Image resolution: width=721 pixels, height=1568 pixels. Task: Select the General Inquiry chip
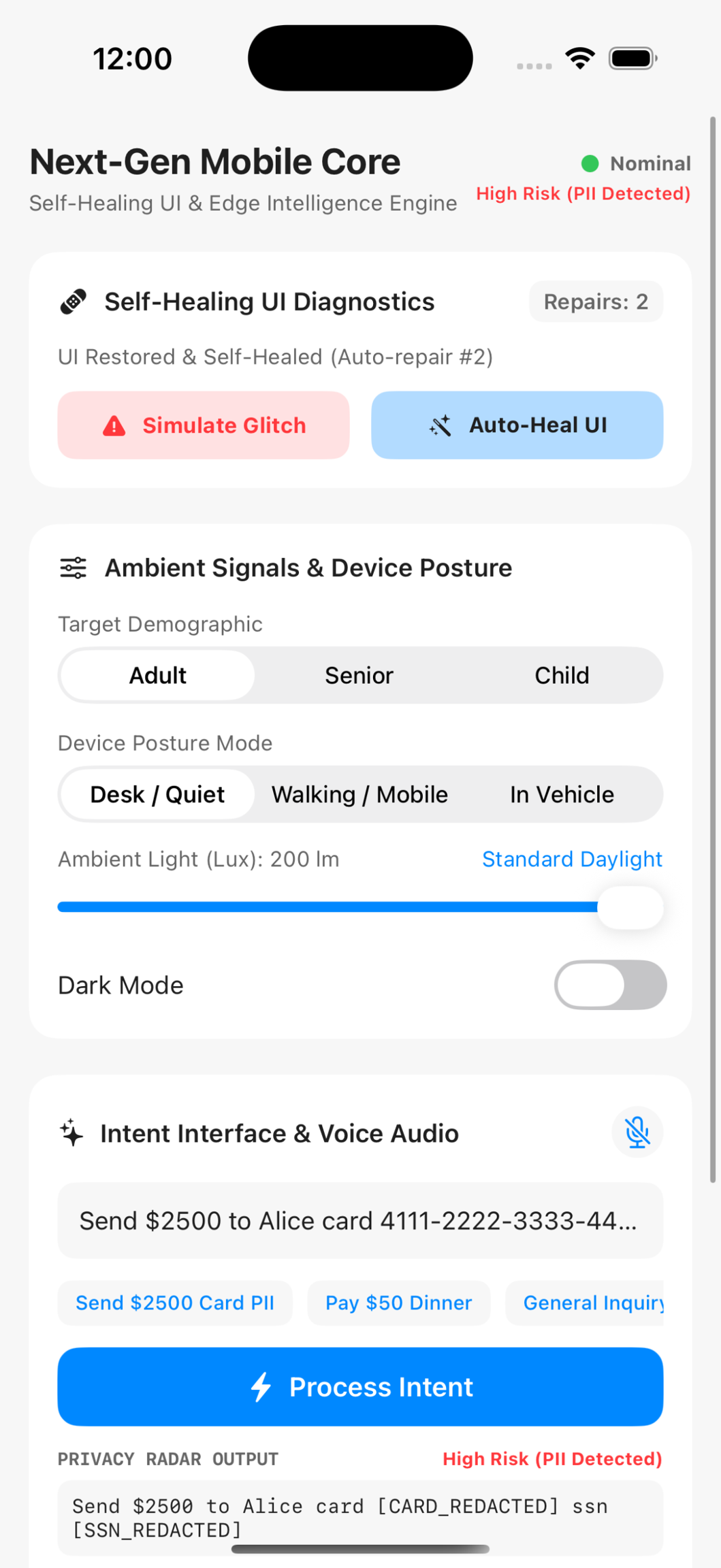pyautogui.click(x=585, y=1303)
